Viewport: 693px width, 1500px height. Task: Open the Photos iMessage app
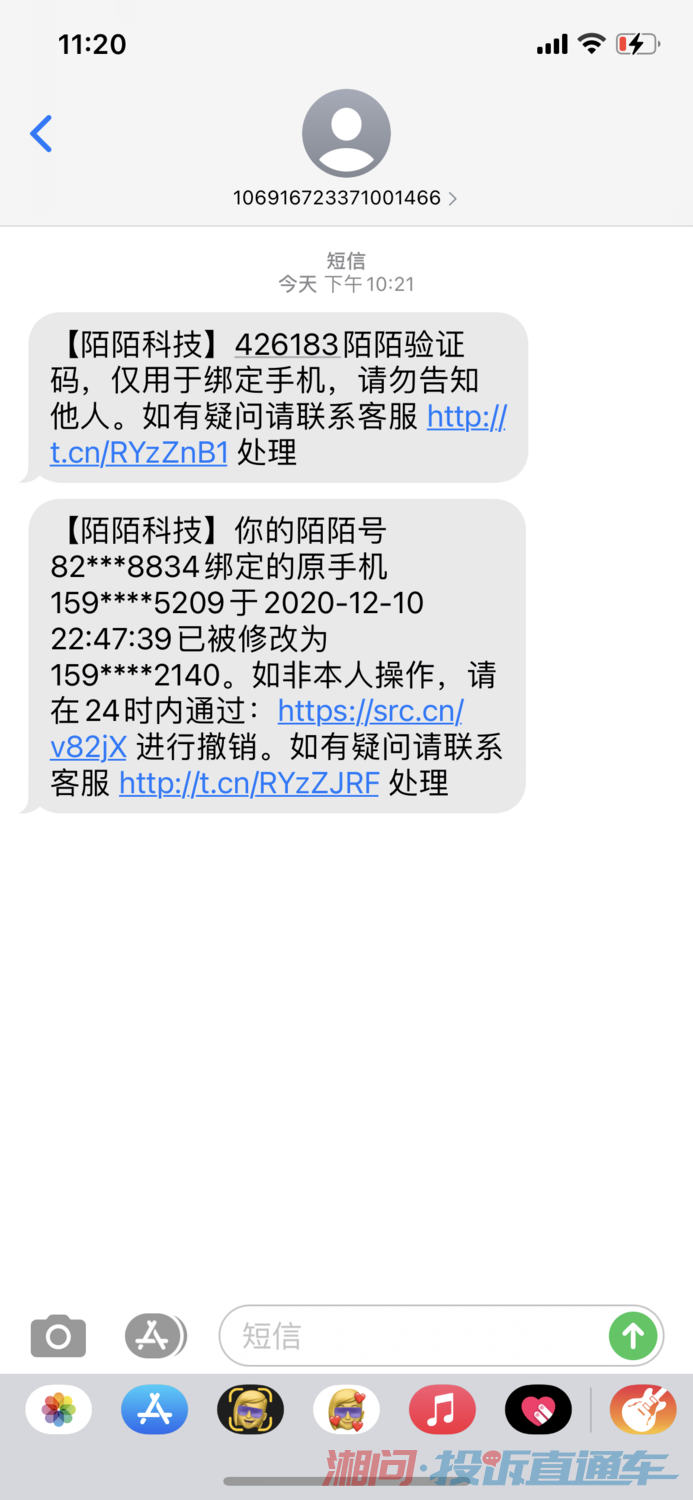[x=59, y=1411]
